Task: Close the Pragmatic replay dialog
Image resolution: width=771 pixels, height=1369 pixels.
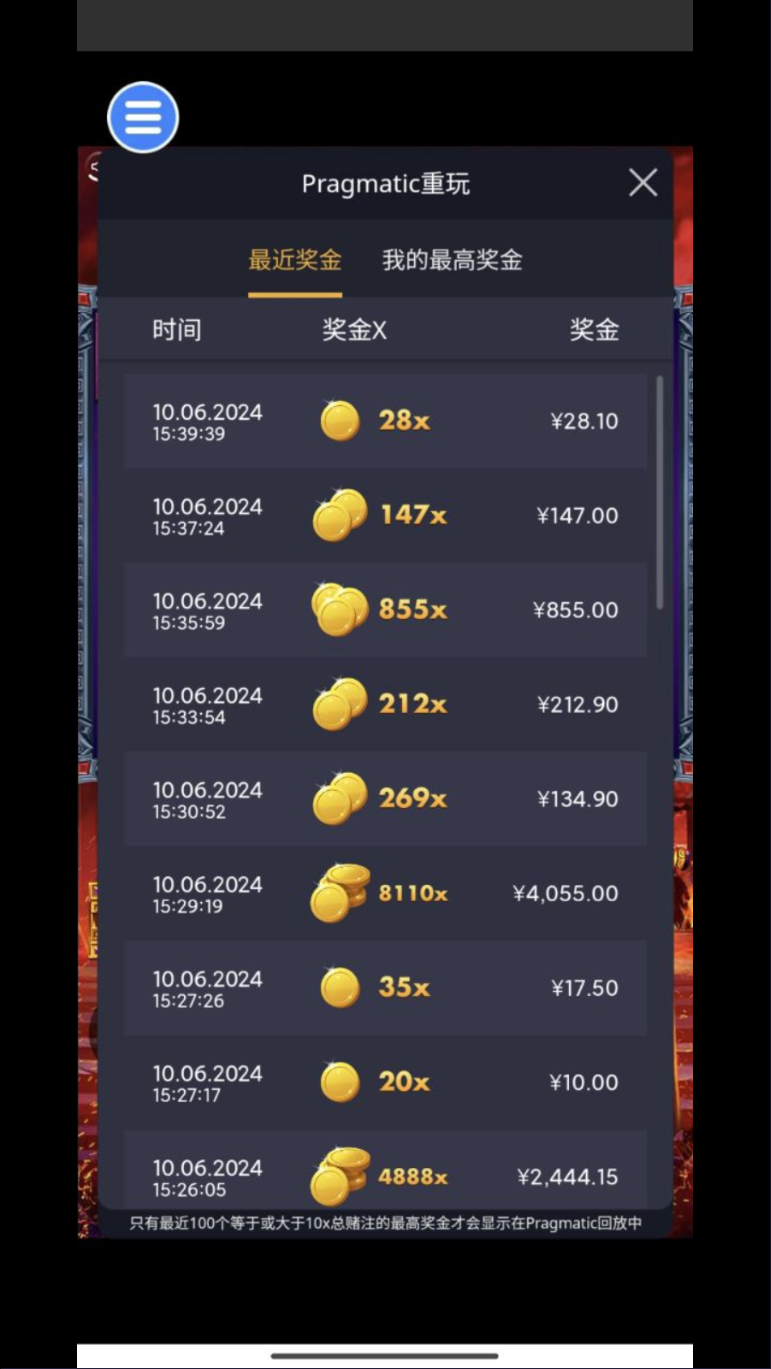Action: pos(642,183)
